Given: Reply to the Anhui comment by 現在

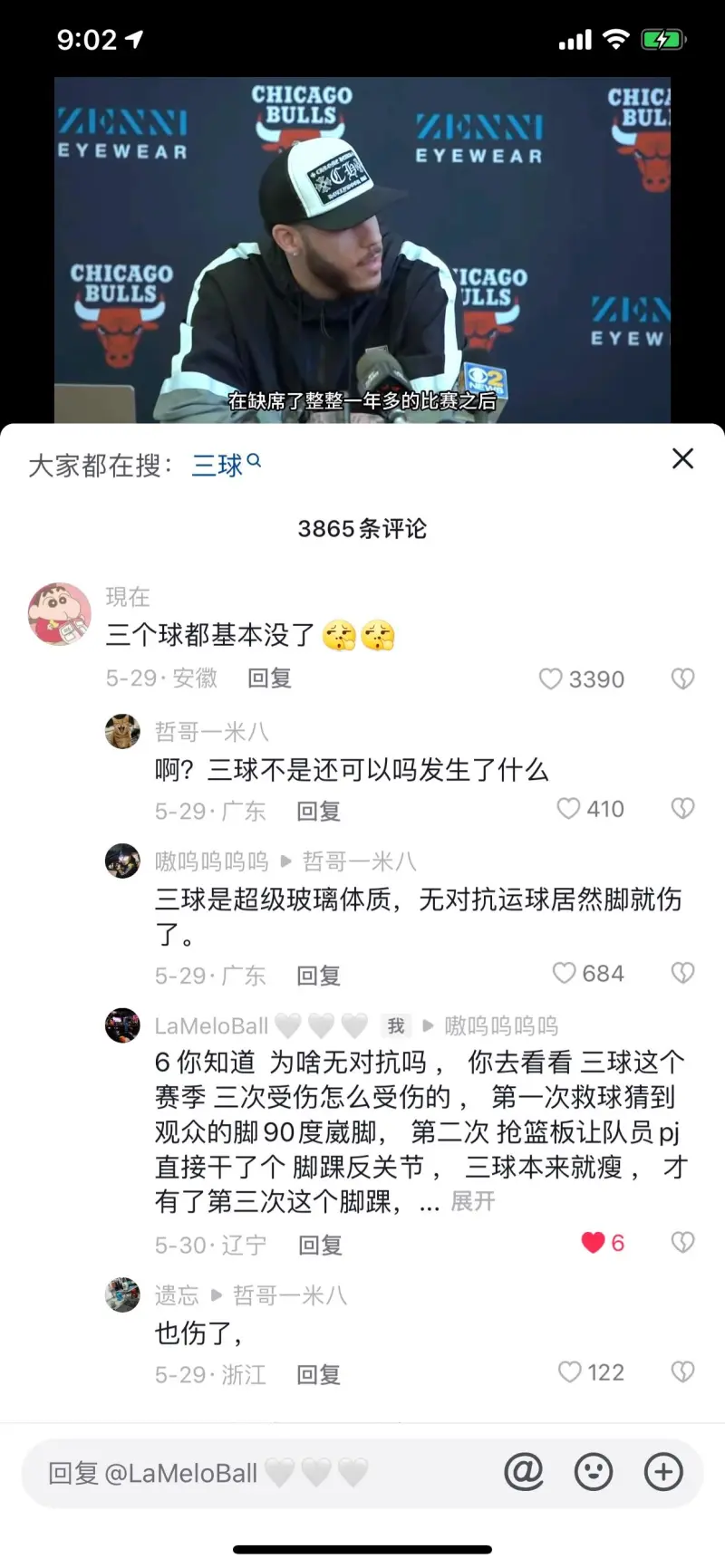Looking at the screenshot, I should tap(269, 678).
